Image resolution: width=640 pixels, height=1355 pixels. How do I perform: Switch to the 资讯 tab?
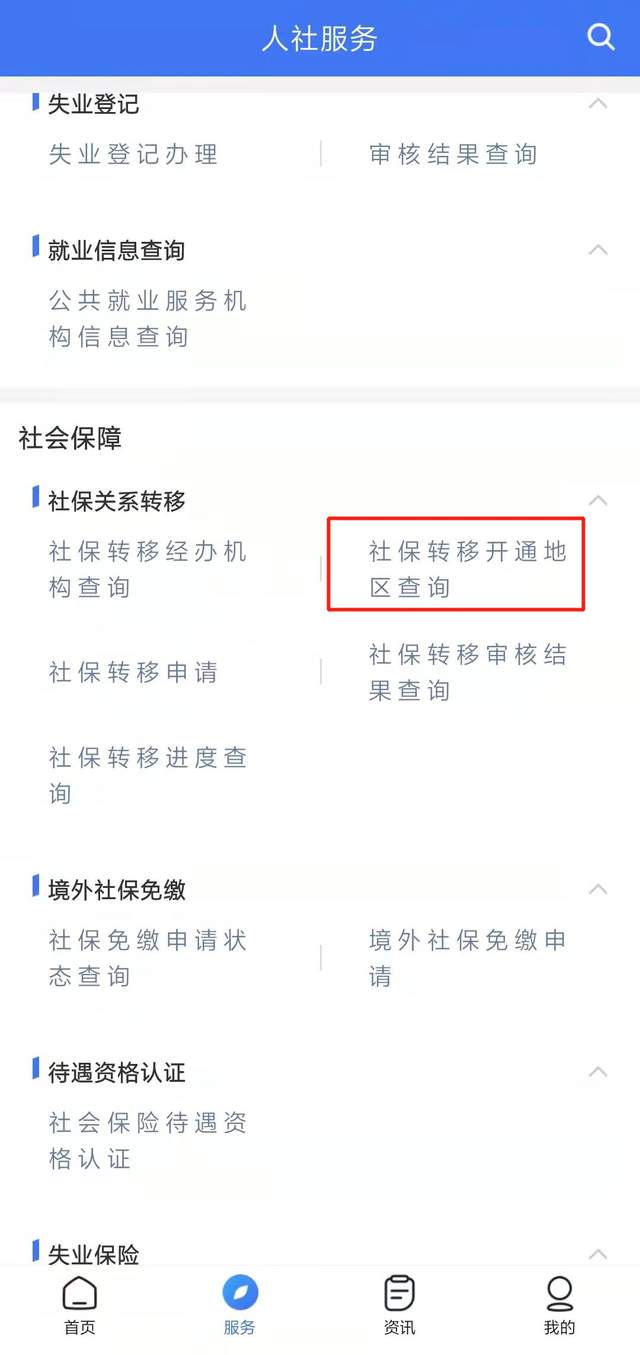(x=400, y=1306)
